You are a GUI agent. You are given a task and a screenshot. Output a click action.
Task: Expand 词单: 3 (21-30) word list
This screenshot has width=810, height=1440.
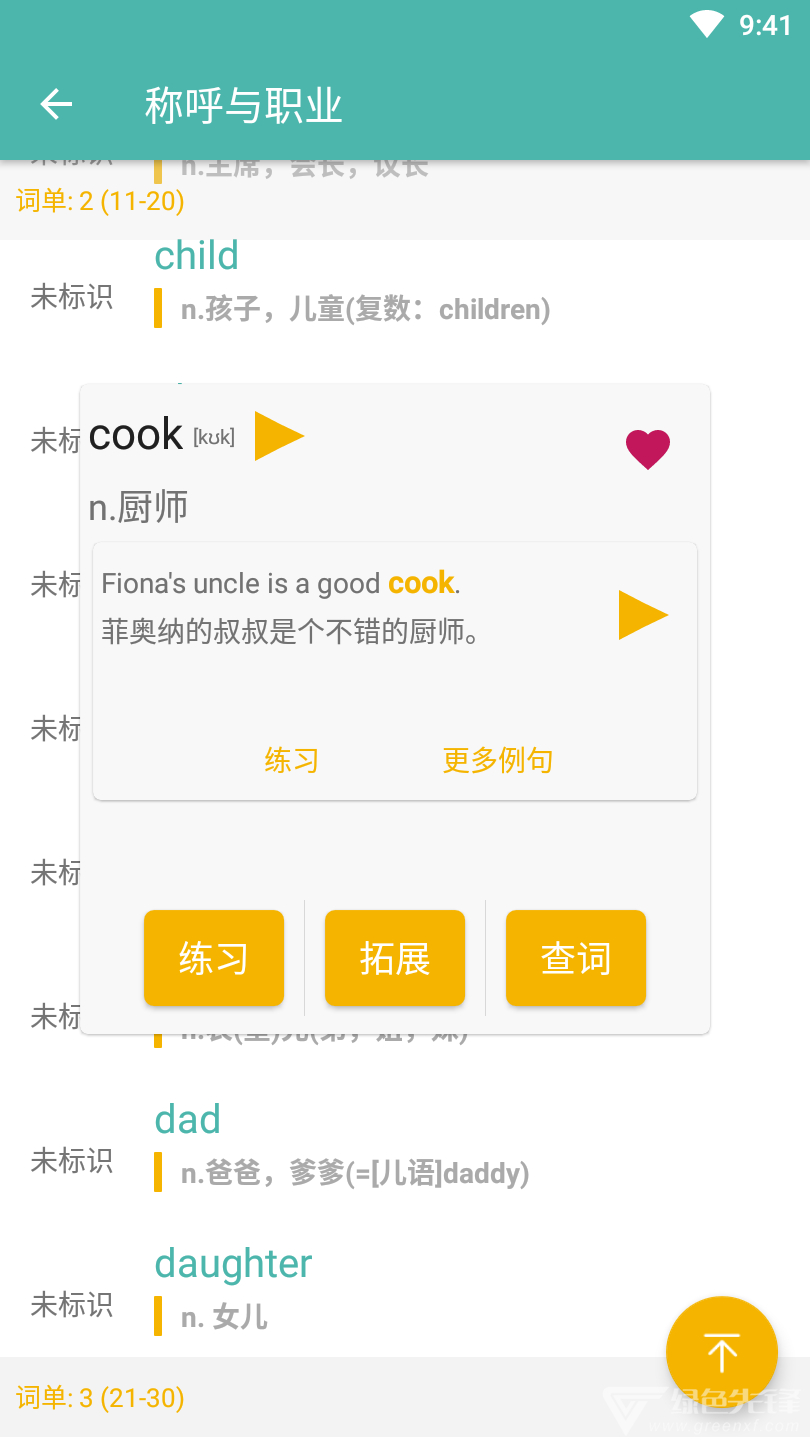pyautogui.click(x=101, y=1397)
